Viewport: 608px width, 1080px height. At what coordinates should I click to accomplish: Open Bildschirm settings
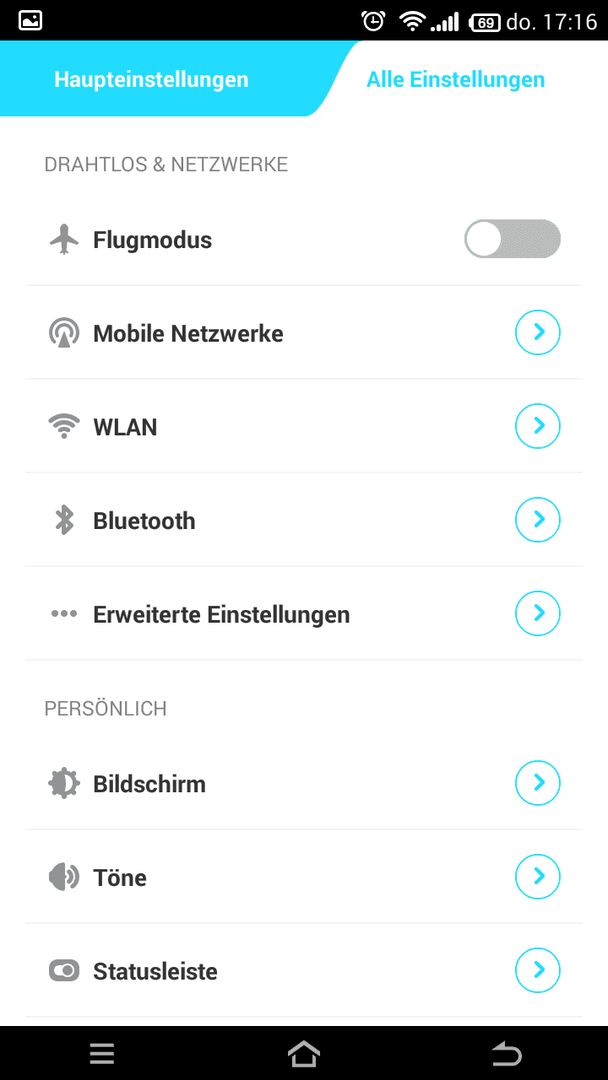(x=304, y=784)
